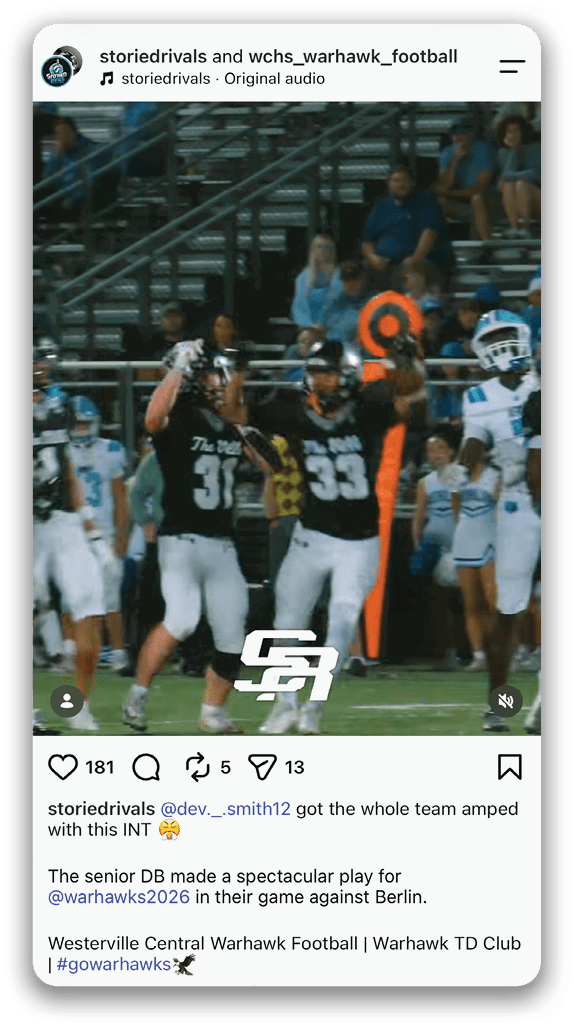Screen dimensions: 574x1028
Task: Open comments with the speech bubble icon
Action: point(146,767)
